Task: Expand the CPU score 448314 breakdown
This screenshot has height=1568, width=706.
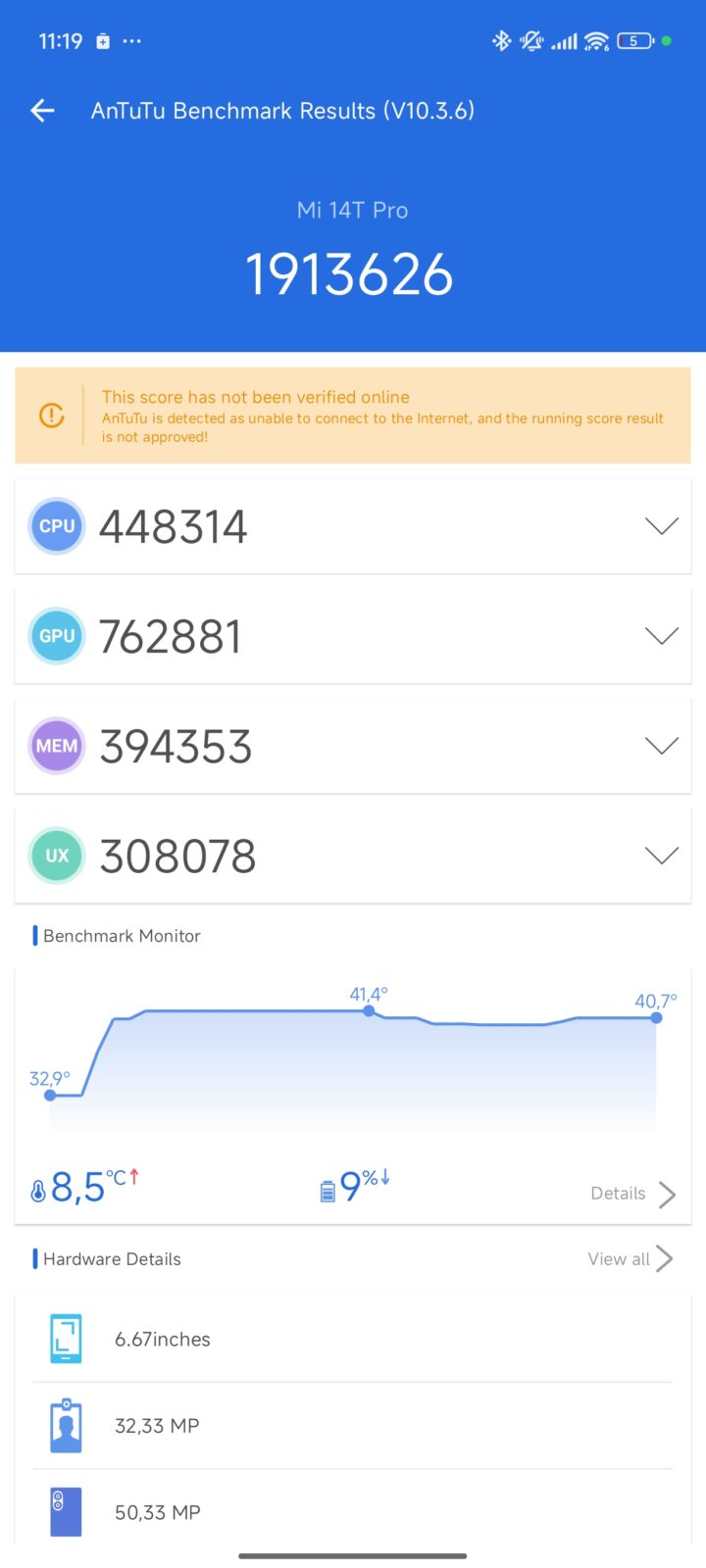Action: 662,526
